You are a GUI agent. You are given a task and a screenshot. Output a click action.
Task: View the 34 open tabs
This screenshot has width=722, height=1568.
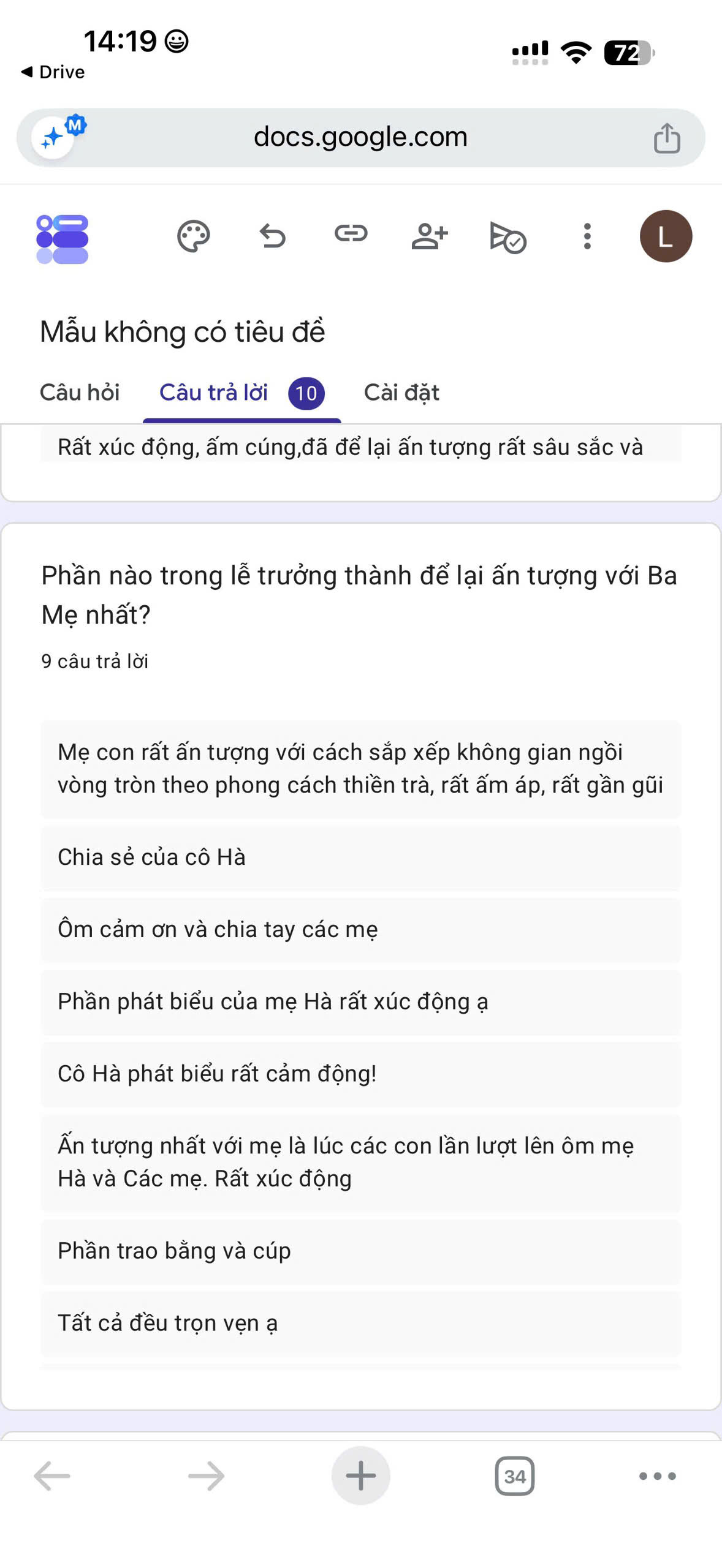pyautogui.click(x=514, y=1476)
